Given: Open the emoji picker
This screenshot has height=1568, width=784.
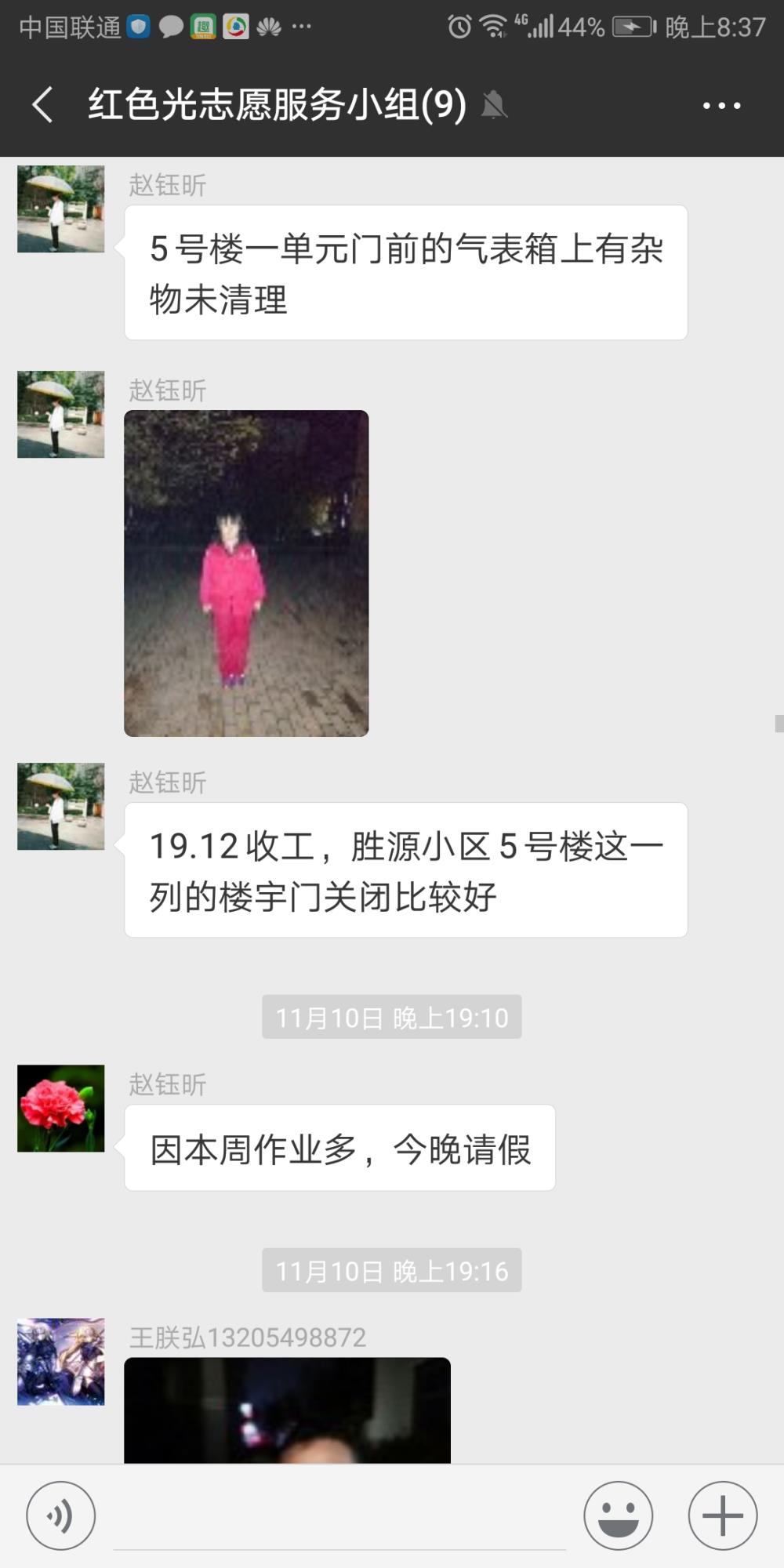Looking at the screenshot, I should coord(618,1515).
